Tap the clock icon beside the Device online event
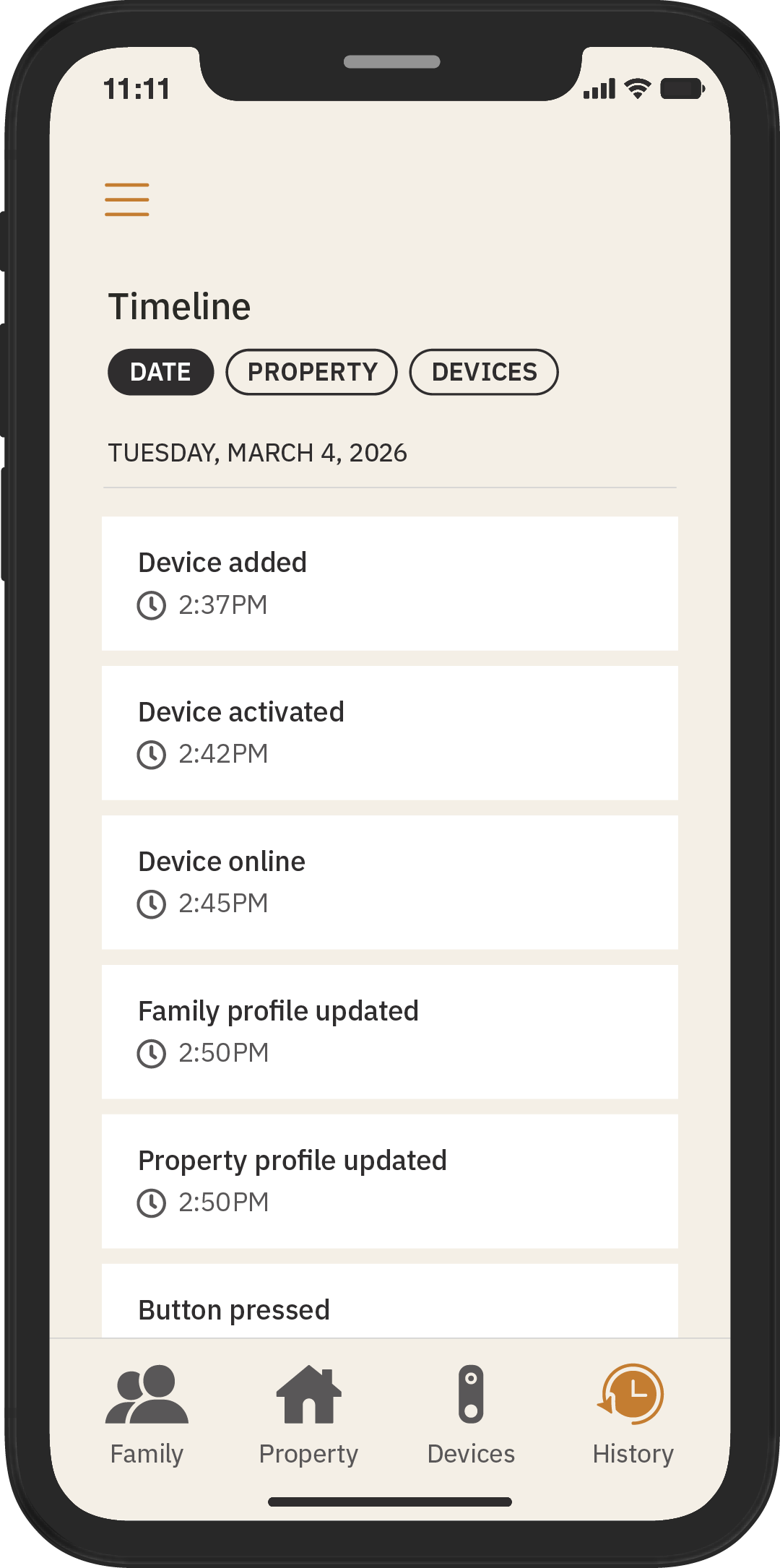The height and width of the screenshot is (1568, 780). pyautogui.click(x=152, y=904)
